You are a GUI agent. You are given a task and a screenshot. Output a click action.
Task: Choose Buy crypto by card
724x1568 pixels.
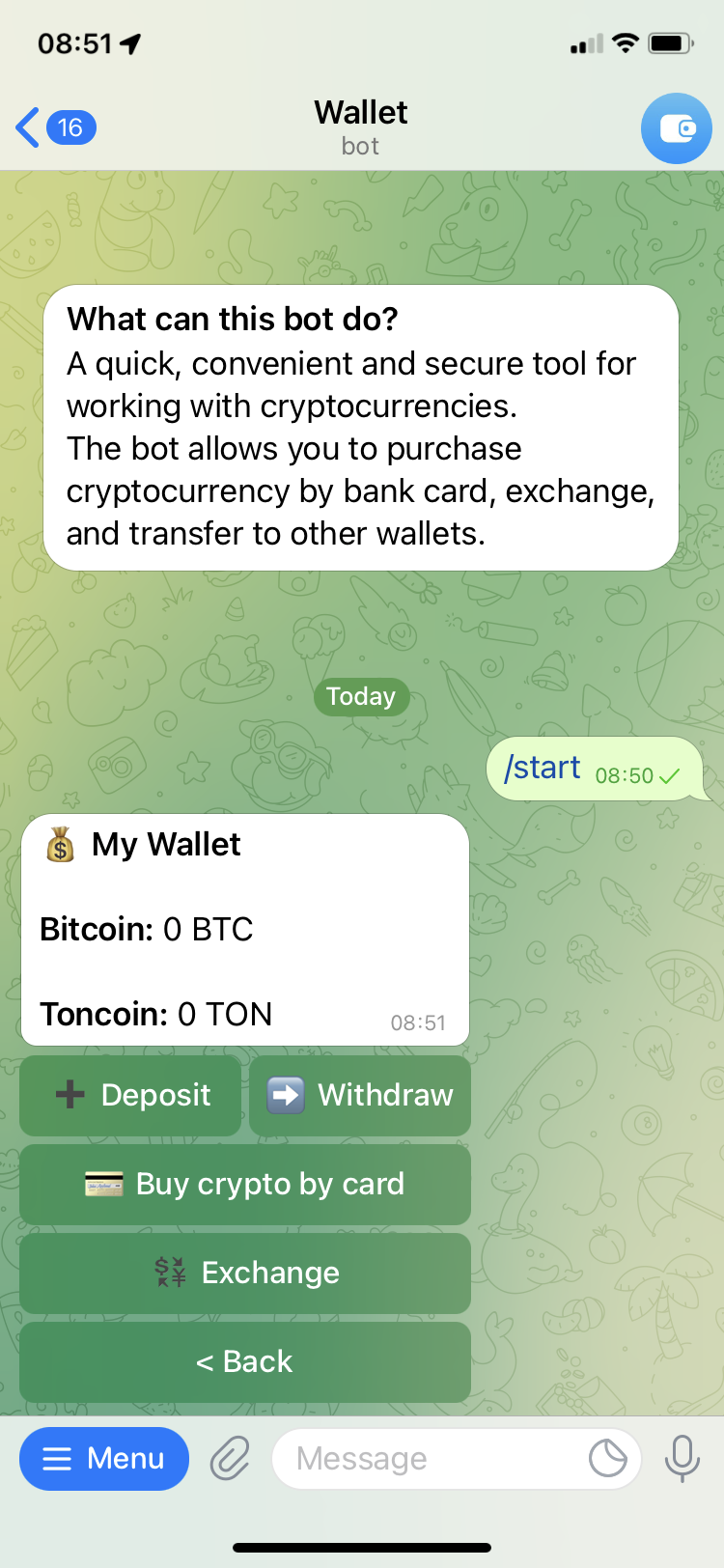pos(245,1184)
